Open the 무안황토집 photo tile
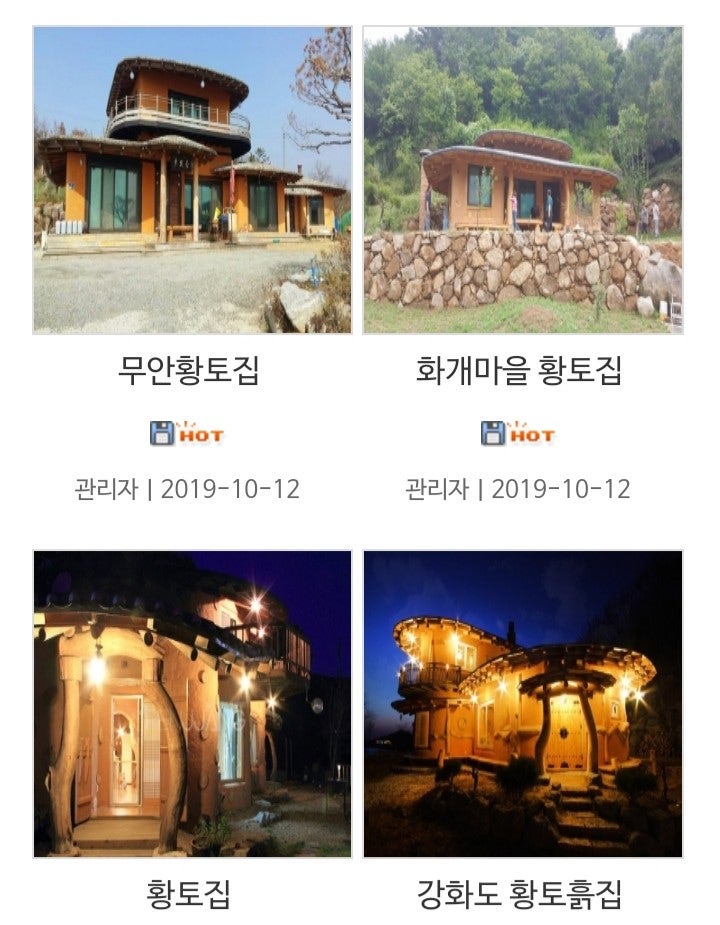Image resolution: width=720 pixels, height=925 pixels. tap(192, 180)
